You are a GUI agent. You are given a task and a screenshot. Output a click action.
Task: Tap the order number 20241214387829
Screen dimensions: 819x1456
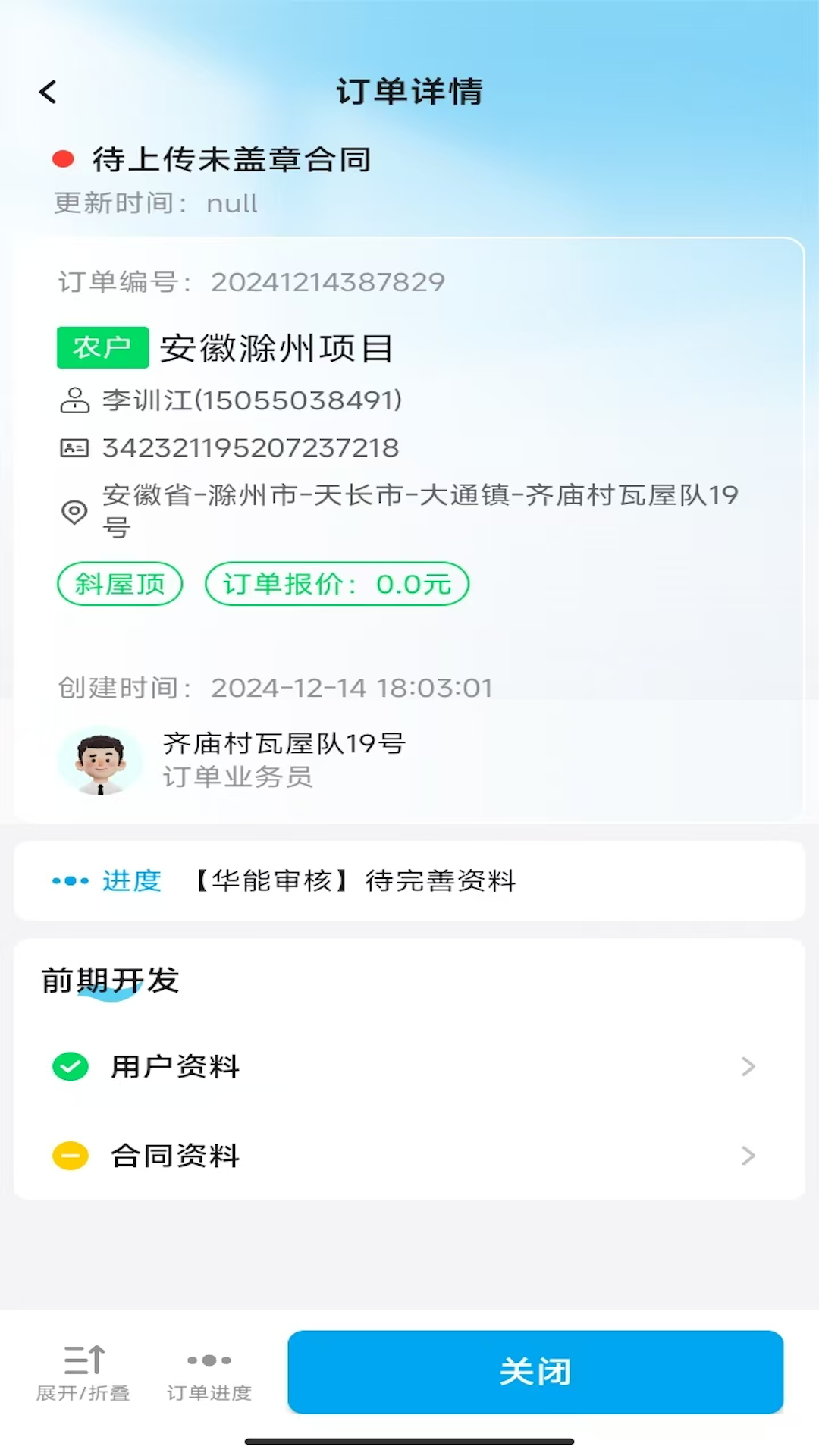[x=326, y=281]
